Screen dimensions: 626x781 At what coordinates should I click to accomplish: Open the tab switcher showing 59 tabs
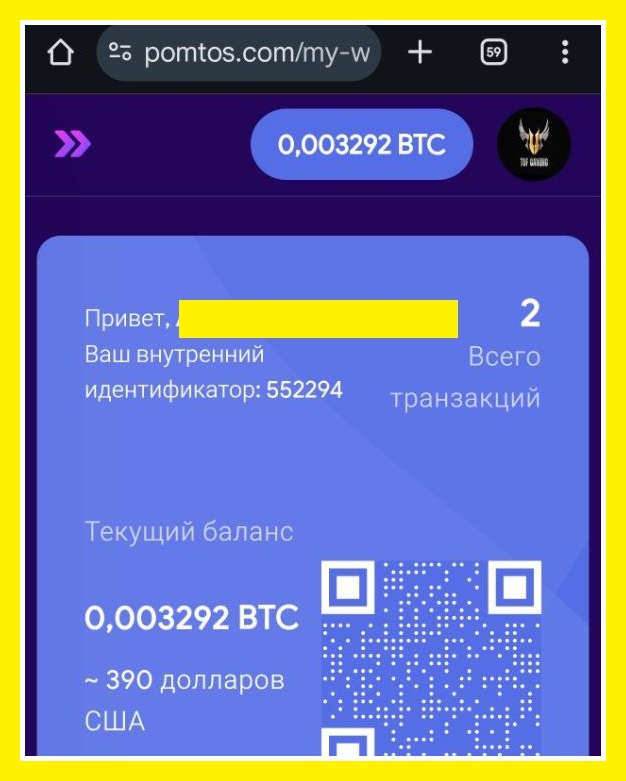click(493, 53)
